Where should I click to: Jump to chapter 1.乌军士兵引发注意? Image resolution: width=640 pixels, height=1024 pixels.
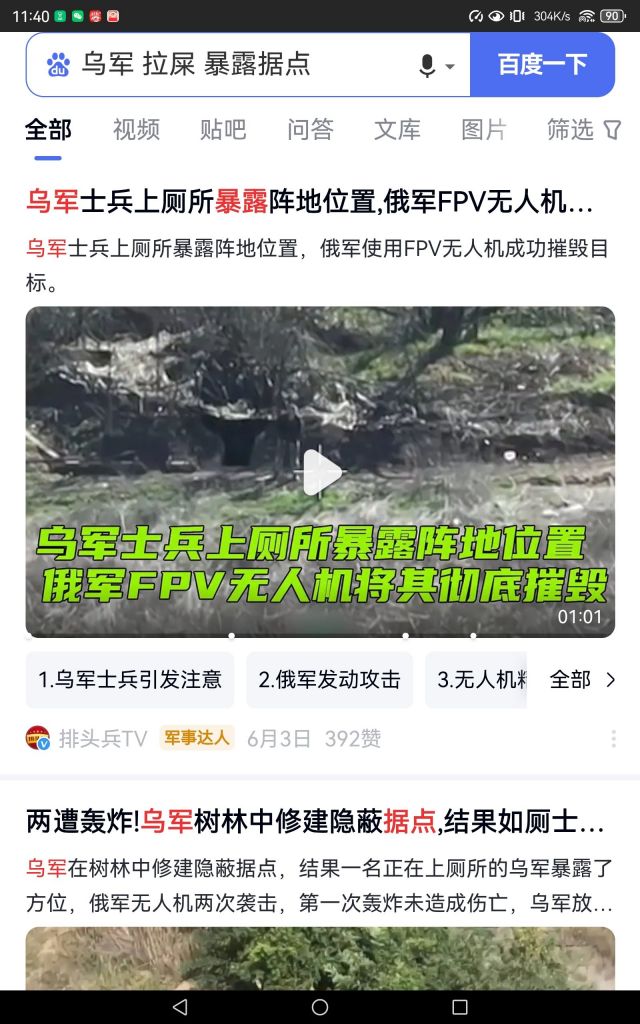point(130,680)
